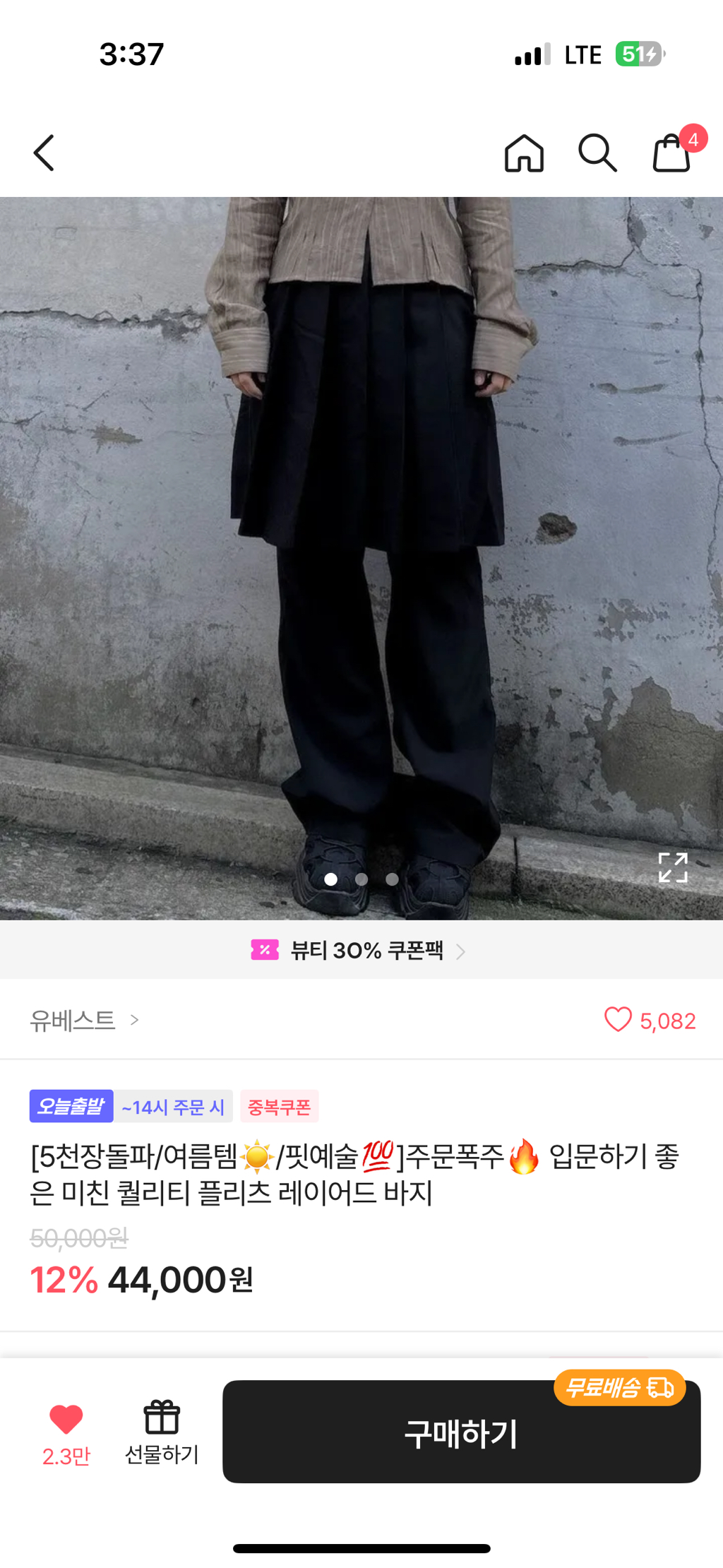Open the home icon in top bar
The image size is (723, 1568).
tap(524, 153)
